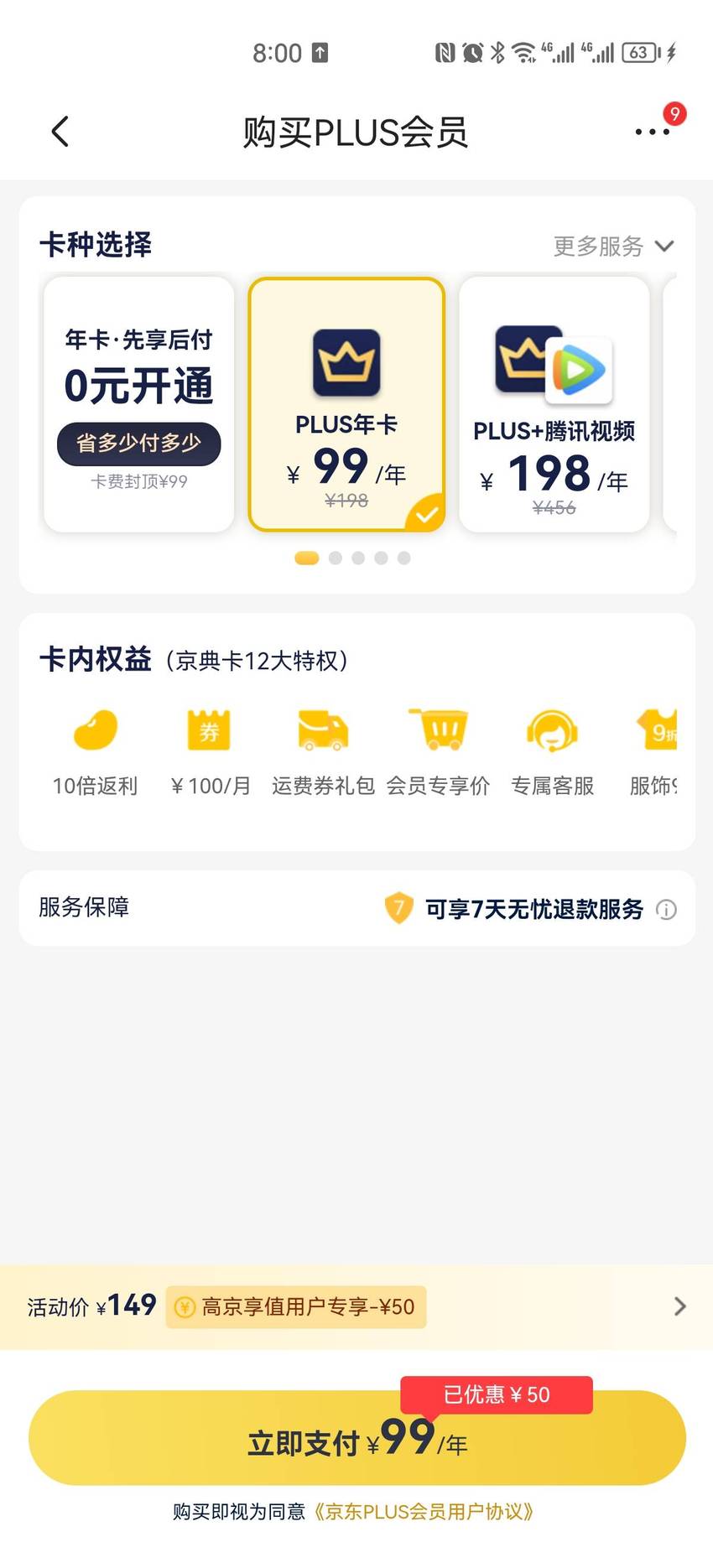Viewport: 713px width, 1568px height.
Task: Tap 立即支付 ¥99/年 to pay
Action: click(356, 1437)
